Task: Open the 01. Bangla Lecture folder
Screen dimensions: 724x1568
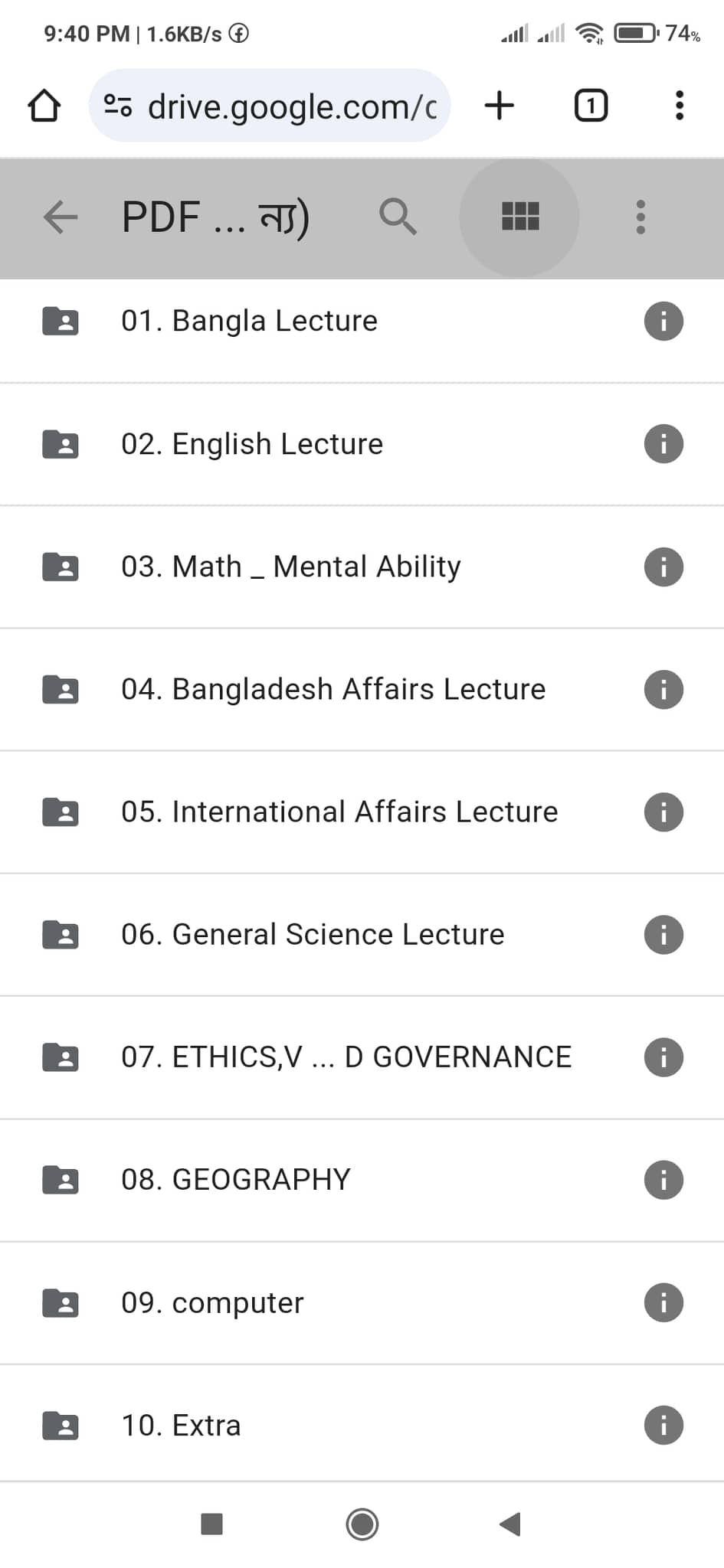Action: tap(362, 321)
